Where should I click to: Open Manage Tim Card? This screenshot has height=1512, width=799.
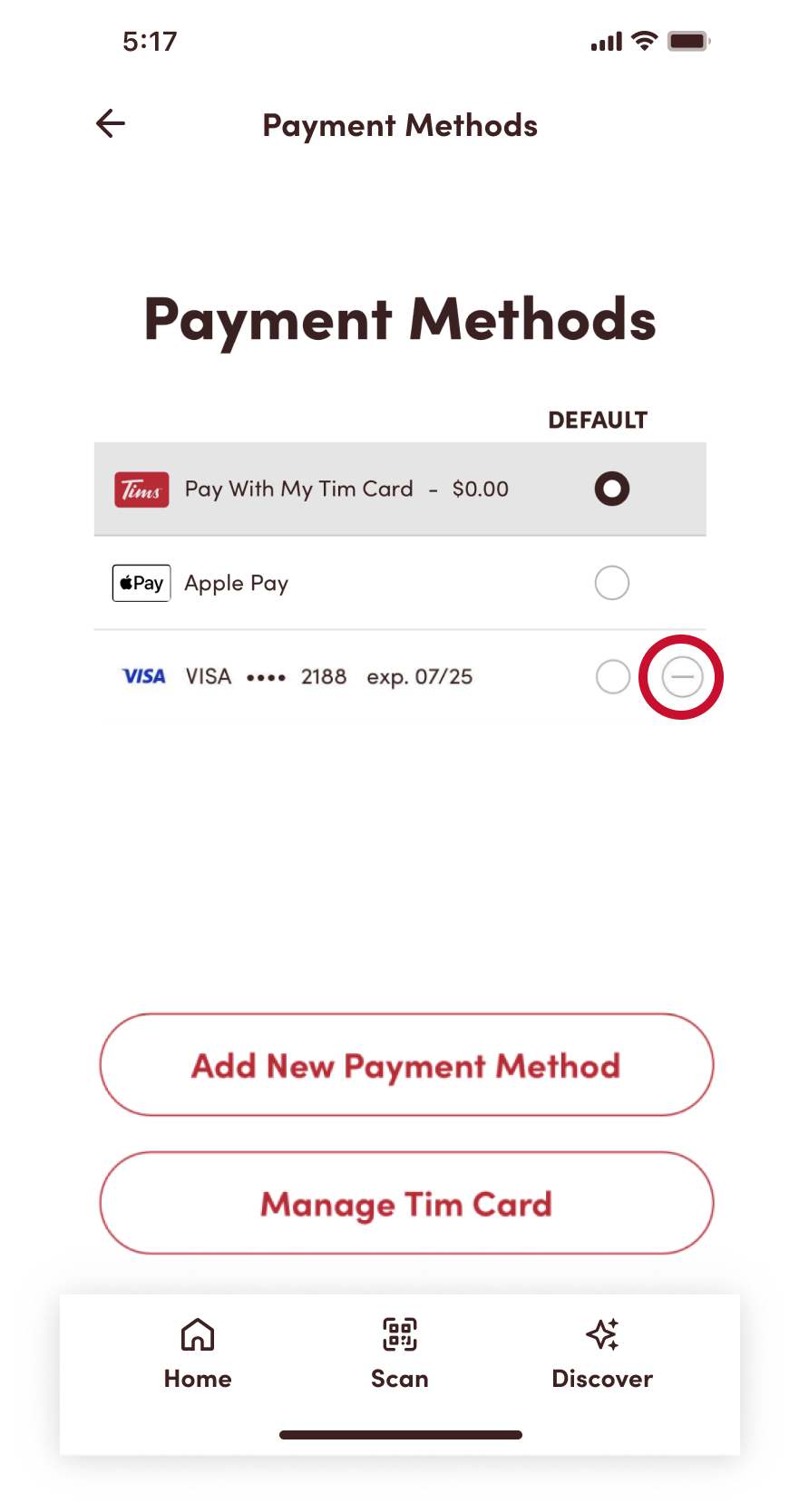(406, 1204)
